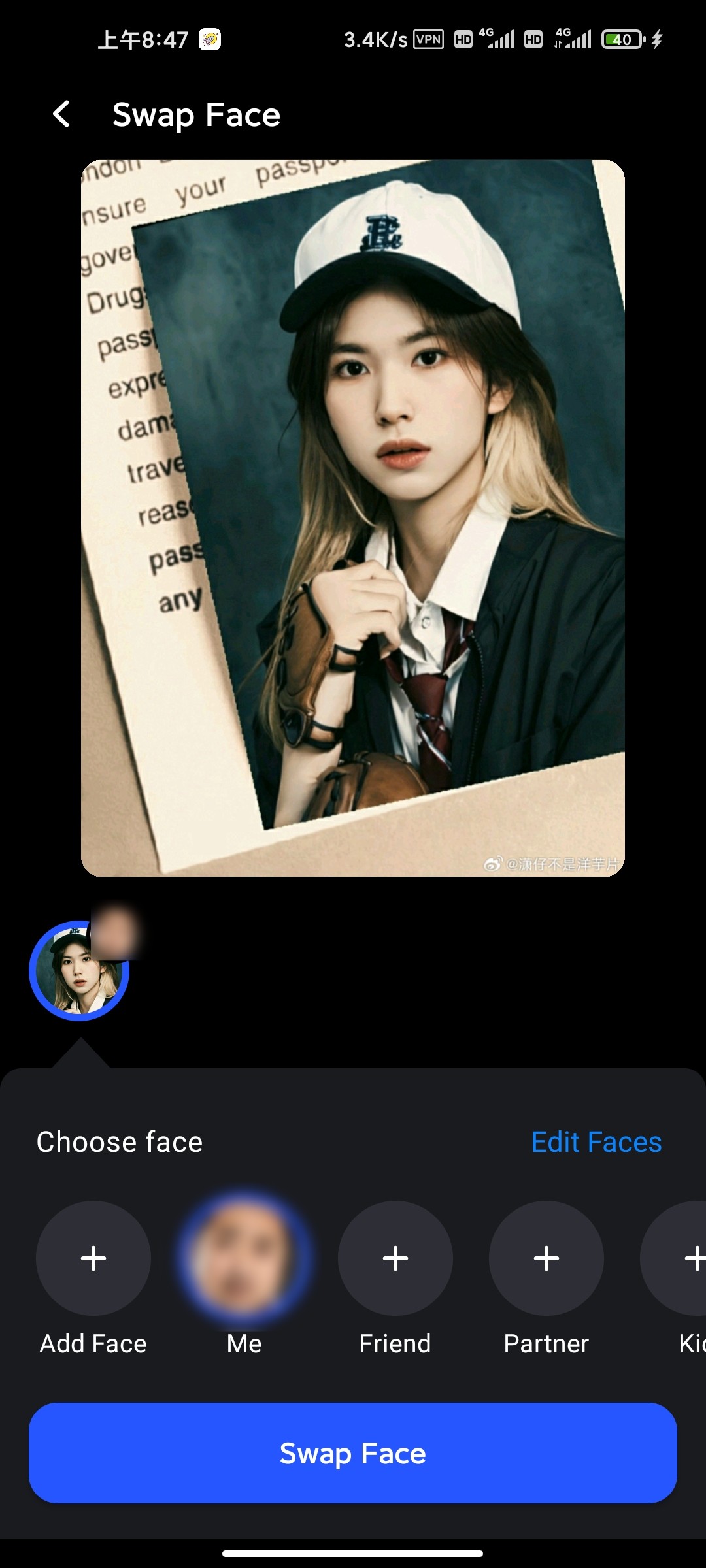Select the detected face circle below the photo
The image size is (706, 1568).
coord(79,971)
